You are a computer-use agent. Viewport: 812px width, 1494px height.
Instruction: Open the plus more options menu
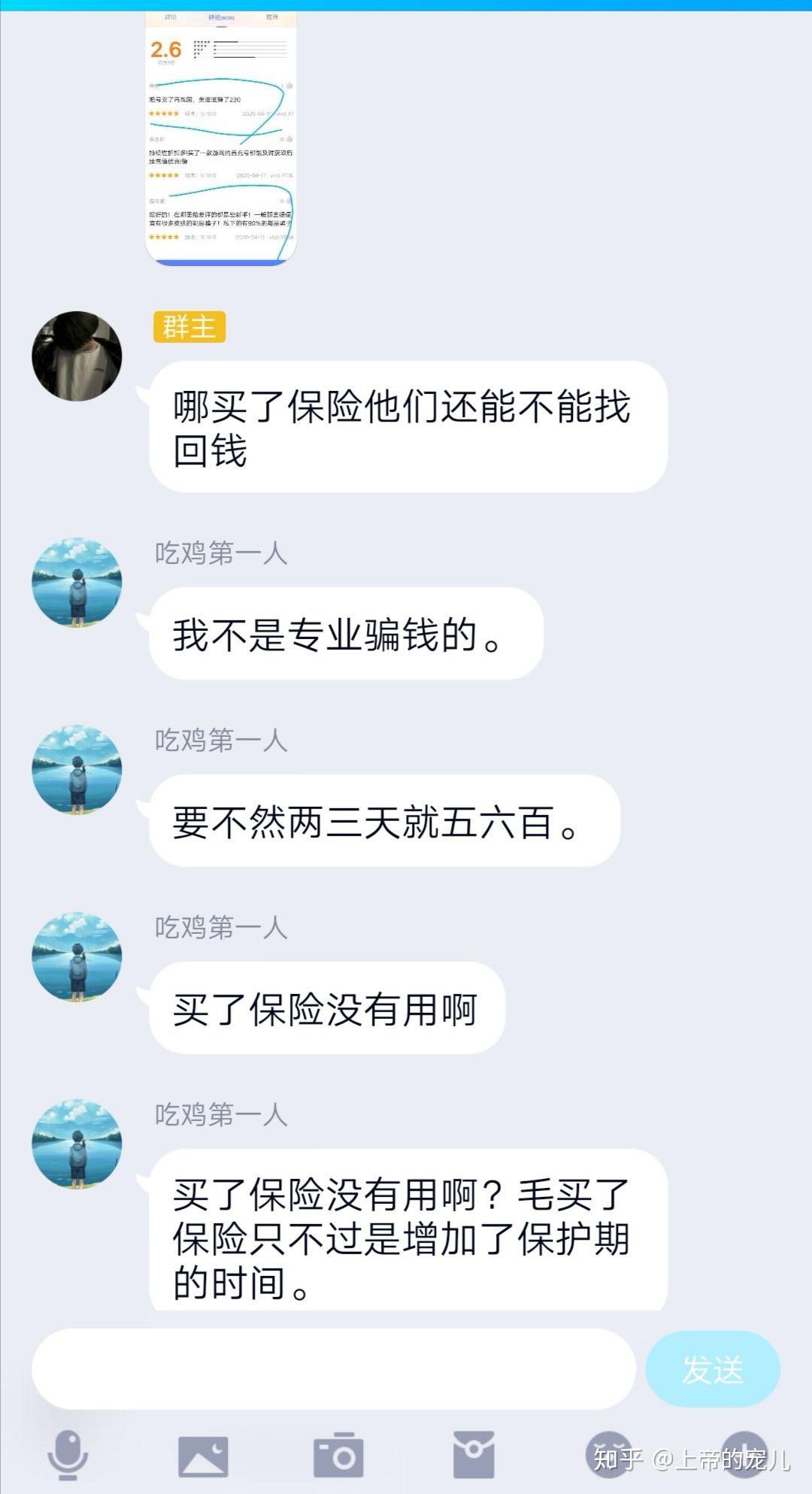pos(744,1456)
